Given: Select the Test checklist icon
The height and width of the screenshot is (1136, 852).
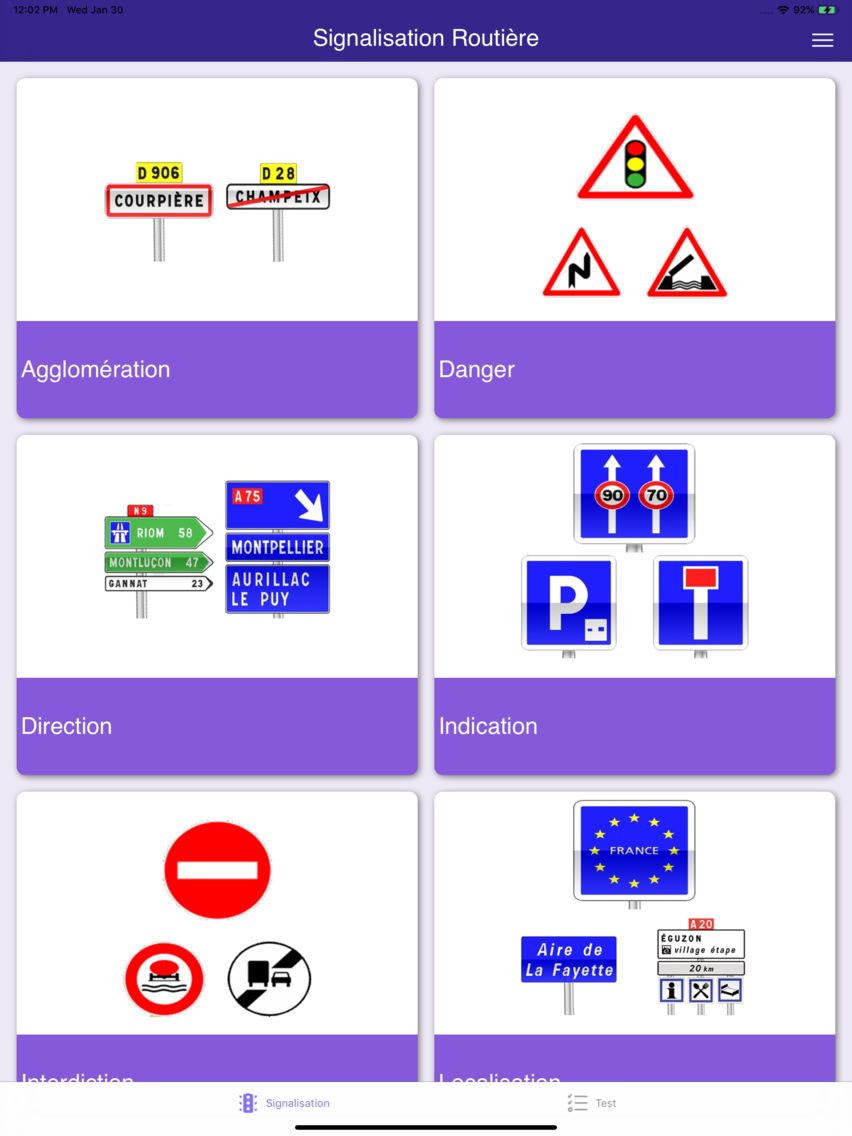Looking at the screenshot, I should (x=577, y=1102).
